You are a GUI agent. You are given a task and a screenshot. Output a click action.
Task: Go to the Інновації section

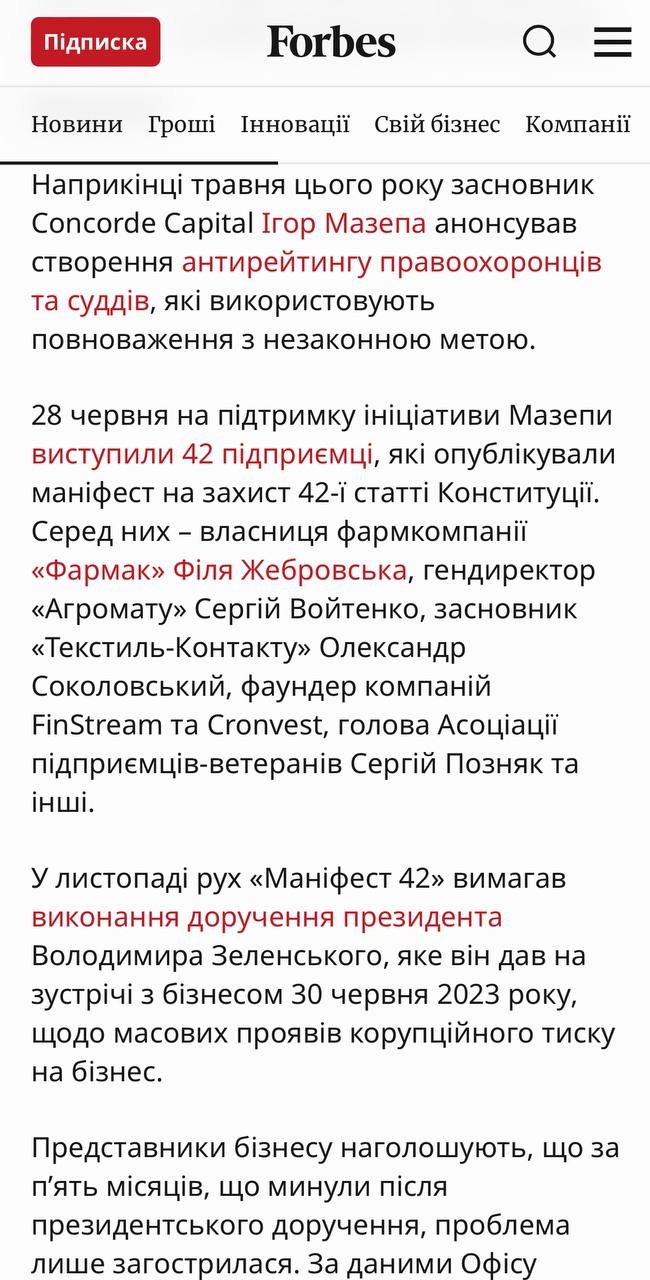click(x=295, y=125)
